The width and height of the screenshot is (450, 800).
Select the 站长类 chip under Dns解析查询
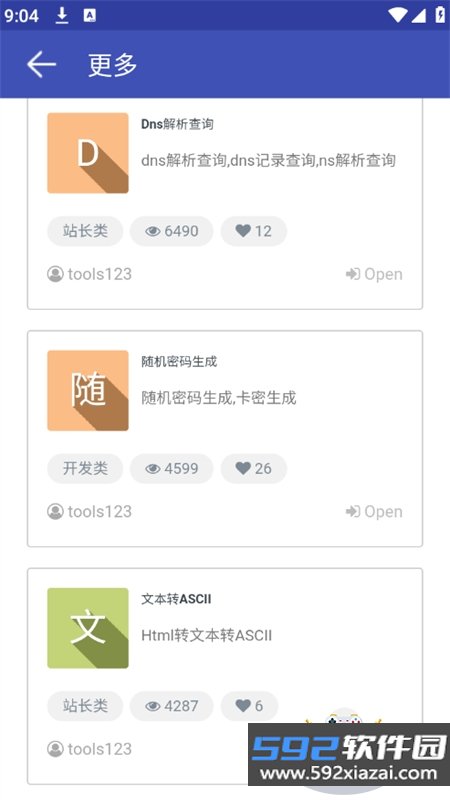85,231
